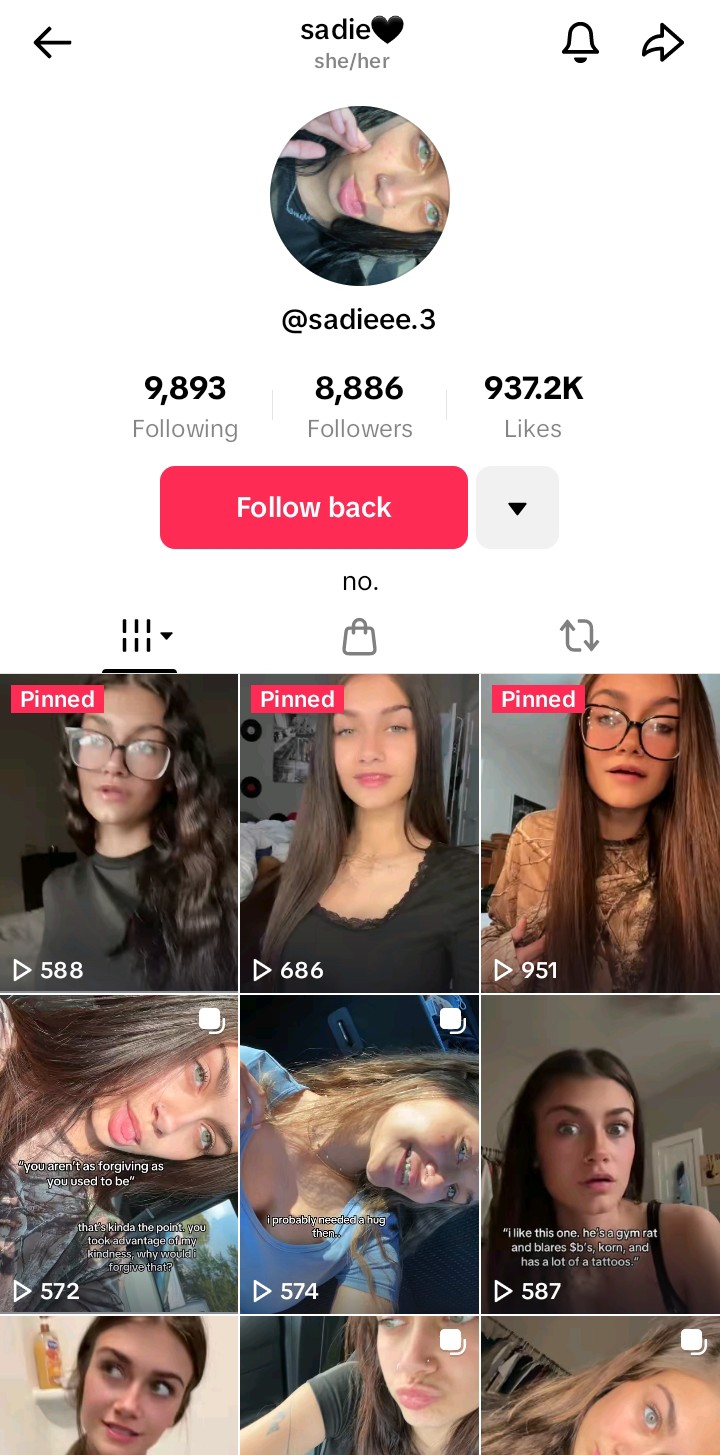View the round profile picture

(360, 196)
